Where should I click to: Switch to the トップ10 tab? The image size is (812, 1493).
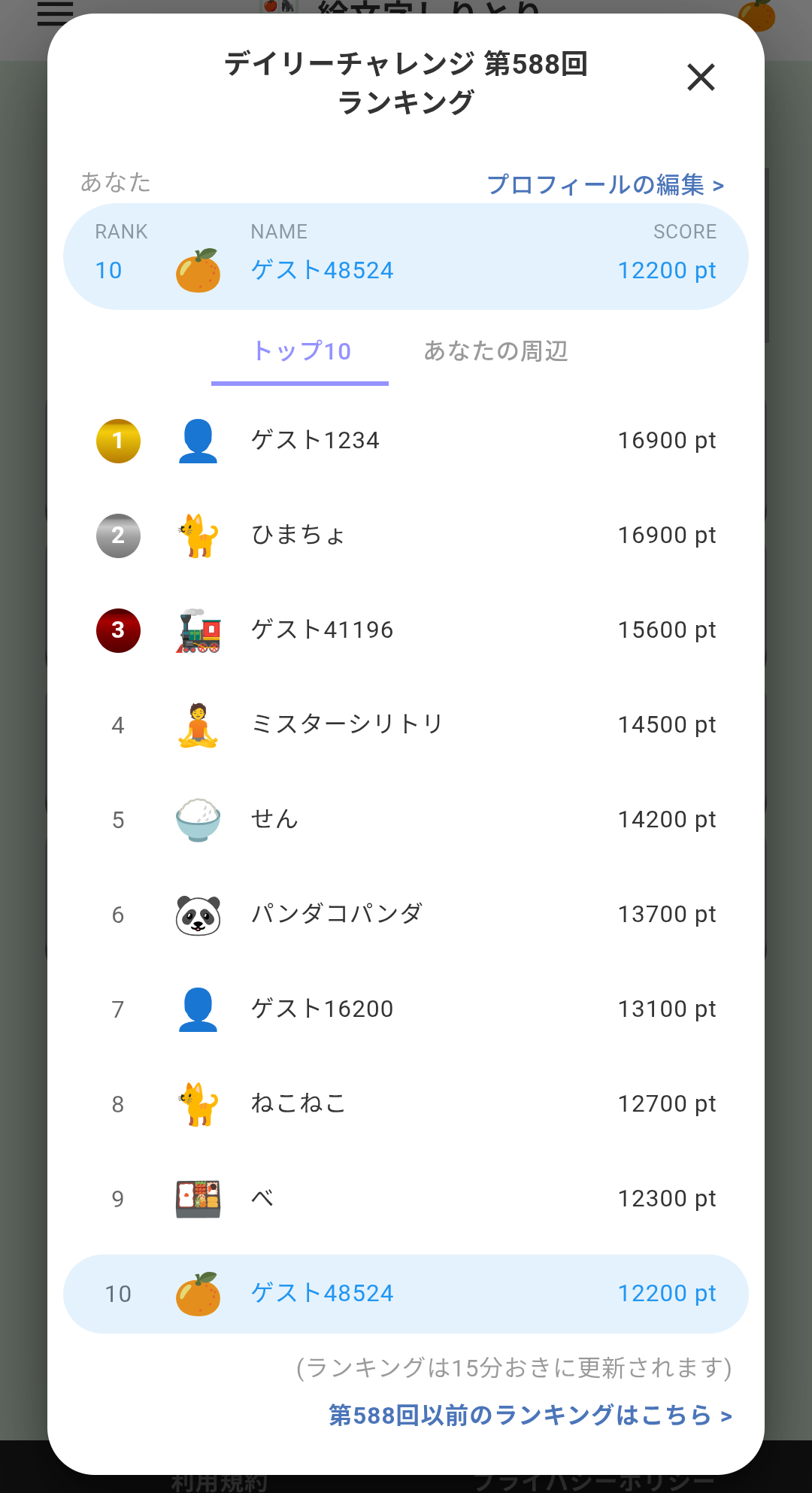301,352
